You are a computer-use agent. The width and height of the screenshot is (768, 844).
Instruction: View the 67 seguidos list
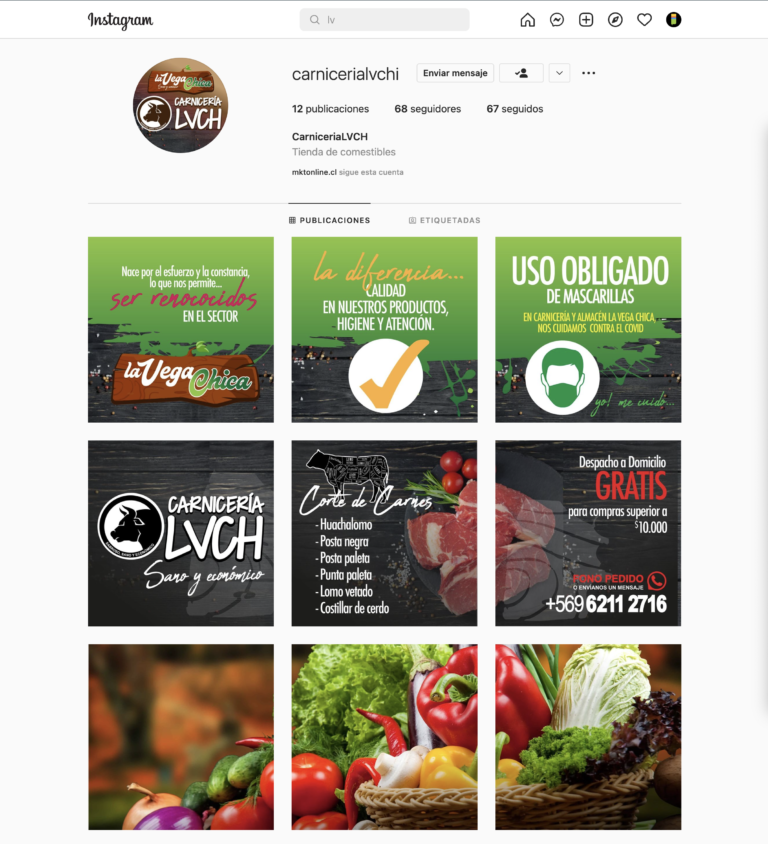pyautogui.click(x=514, y=109)
